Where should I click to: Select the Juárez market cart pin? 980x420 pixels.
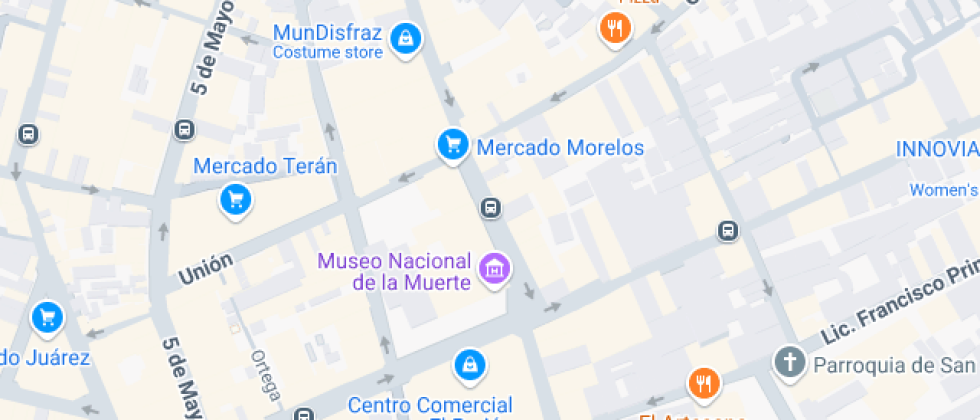[46, 318]
